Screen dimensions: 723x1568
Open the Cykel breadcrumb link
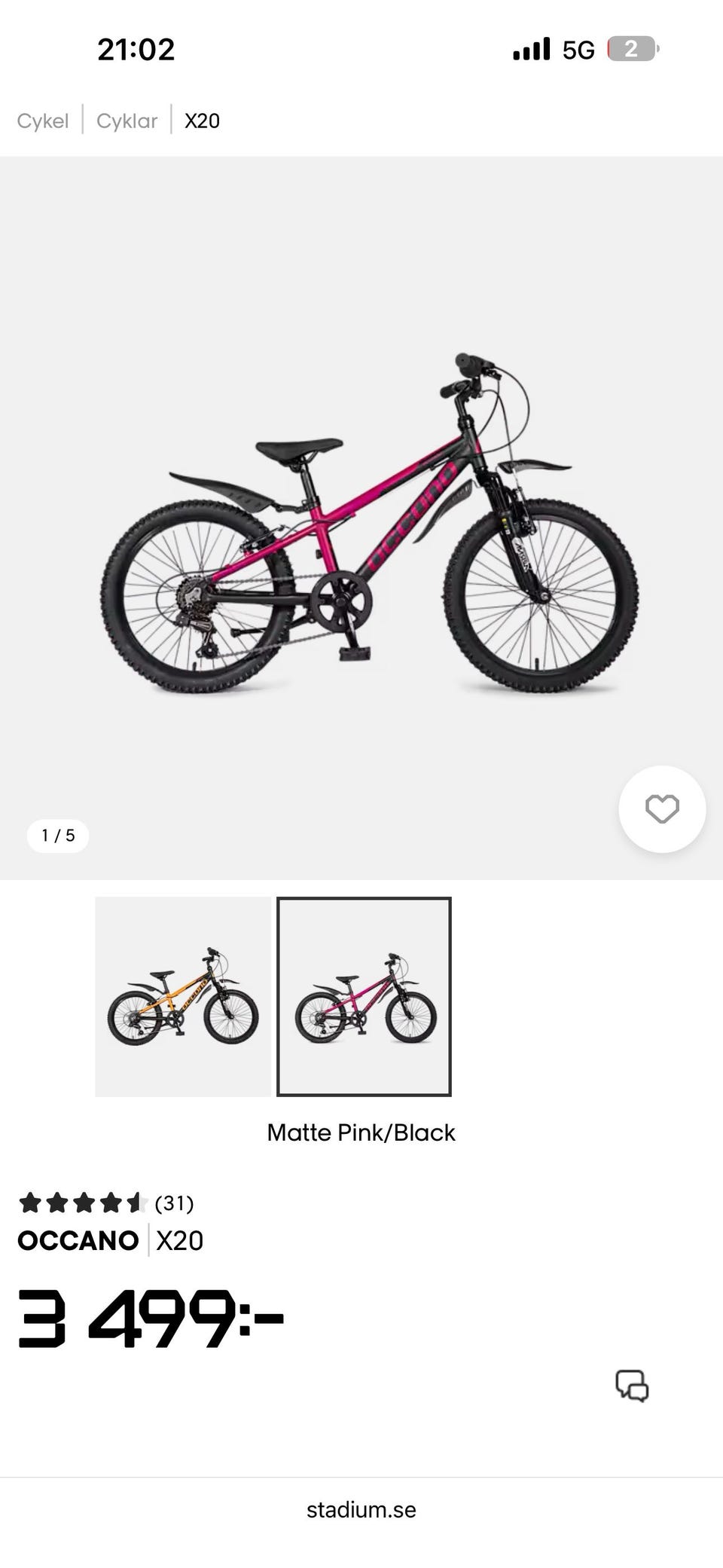(43, 121)
